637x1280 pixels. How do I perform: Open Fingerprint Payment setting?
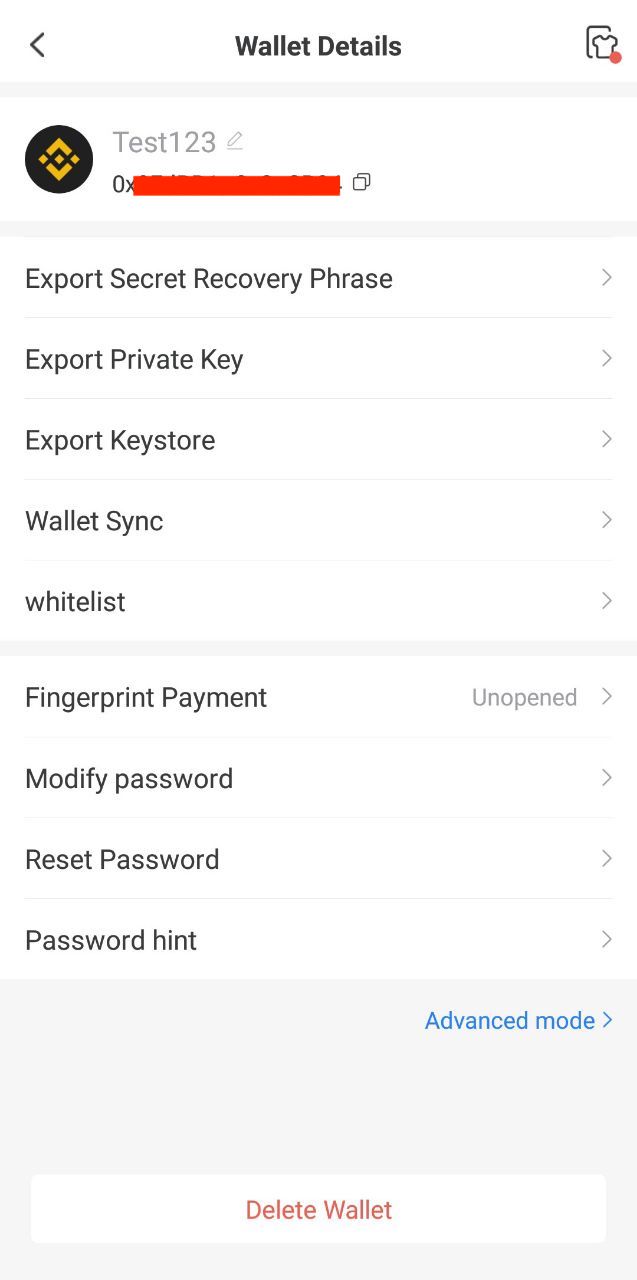(318, 697)
